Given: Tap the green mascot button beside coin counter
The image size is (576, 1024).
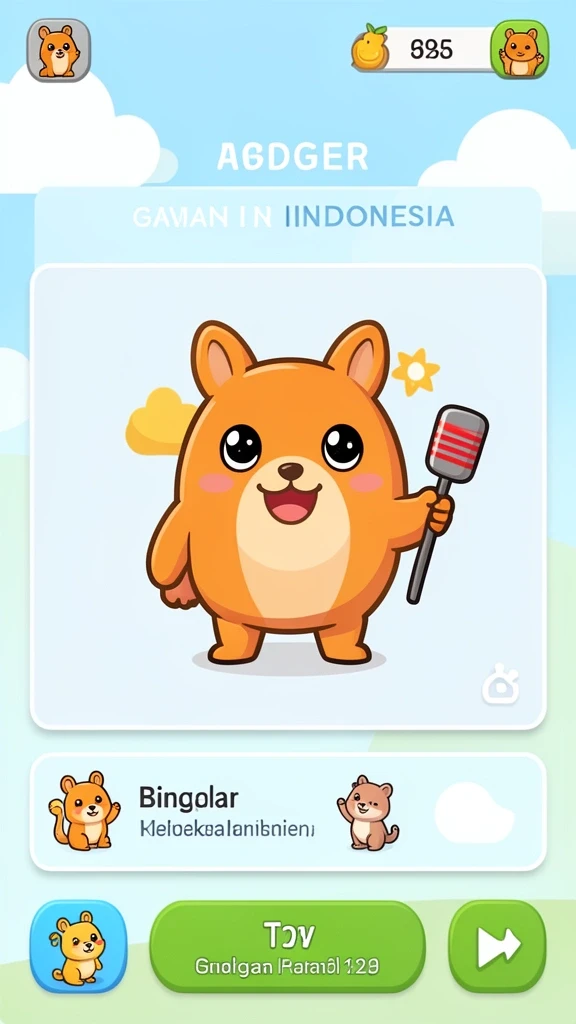Looking at the screenshot, I should [x=520, y=50].
